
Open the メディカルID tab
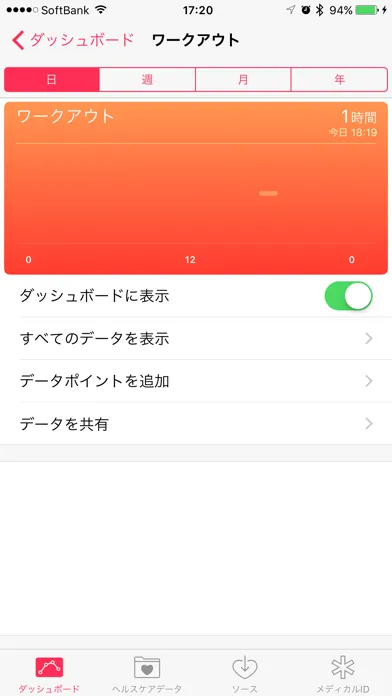point(343,674)
